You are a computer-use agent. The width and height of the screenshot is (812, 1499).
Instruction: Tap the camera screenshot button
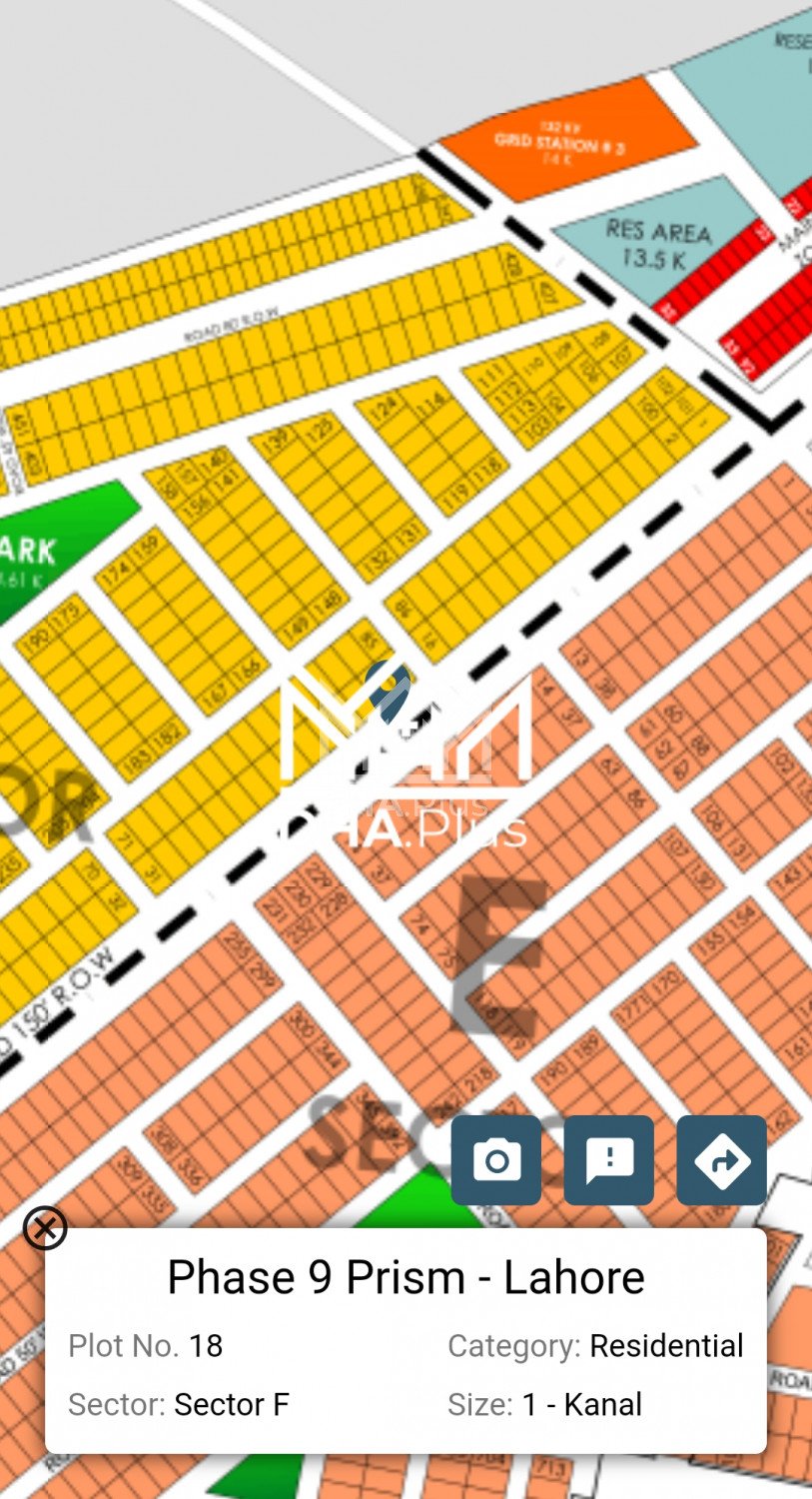tap(496, 1160)
